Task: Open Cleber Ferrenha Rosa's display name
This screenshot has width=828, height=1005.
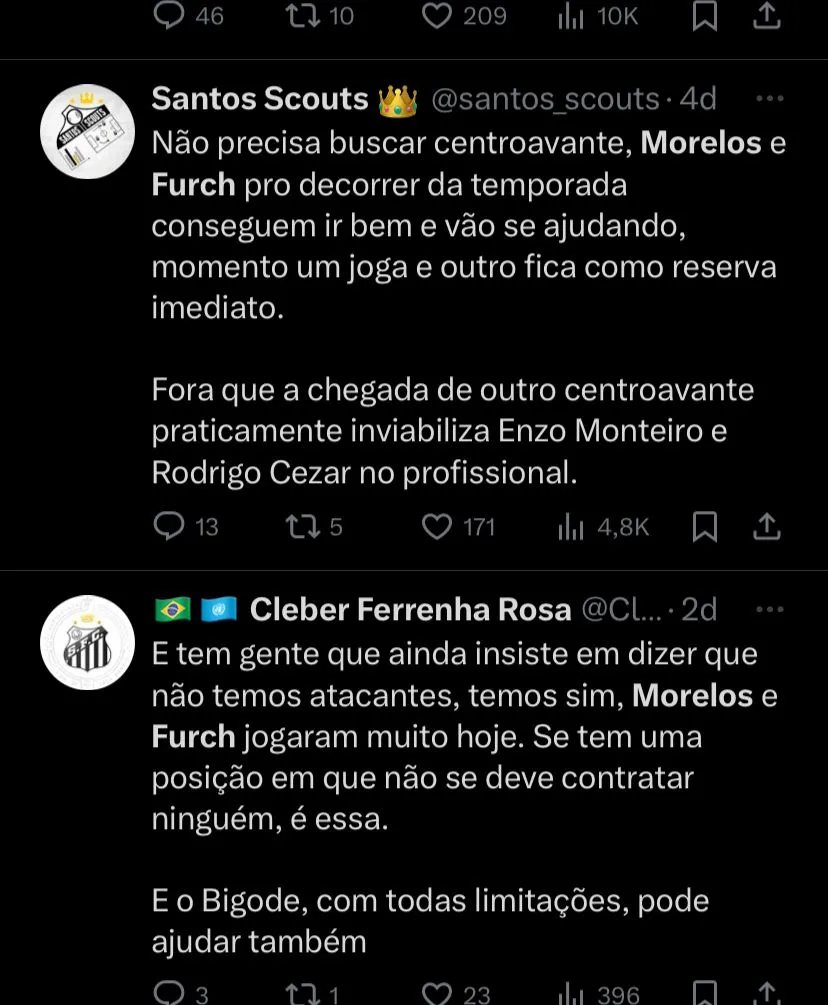Action: (x=410, y=609)
